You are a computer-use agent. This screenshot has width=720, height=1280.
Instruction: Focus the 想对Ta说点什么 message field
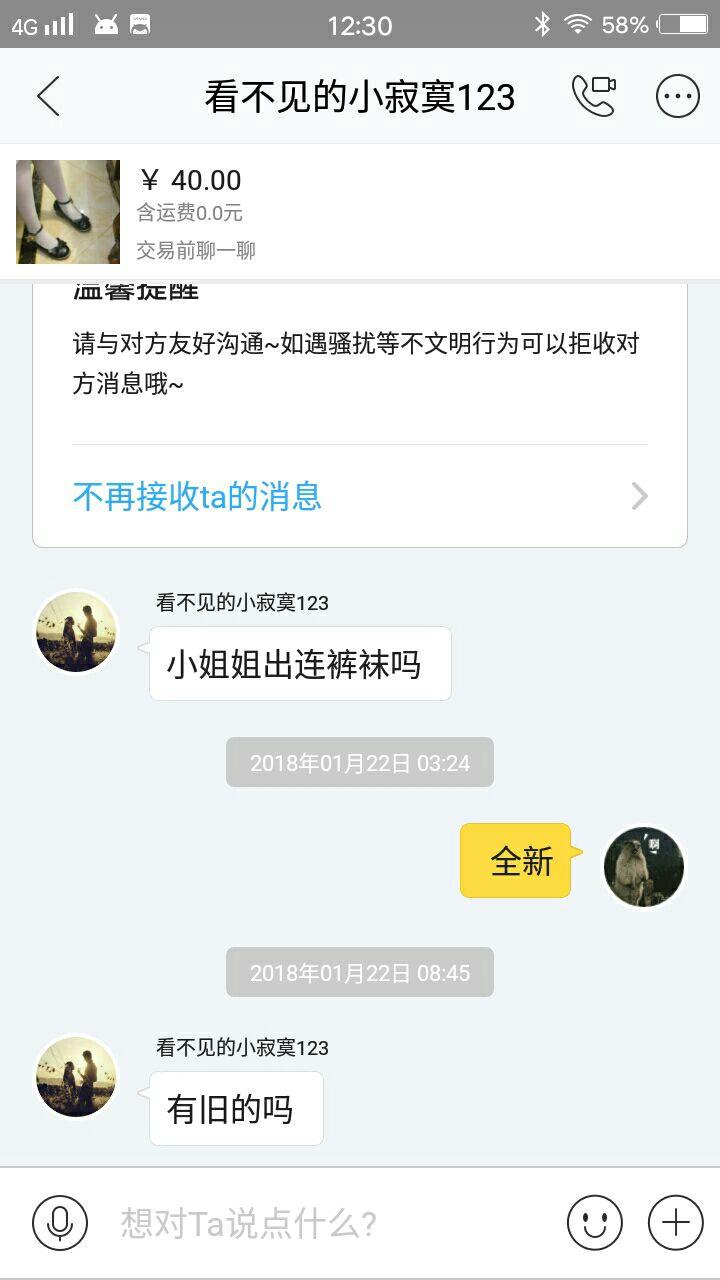[x=330, y=1222]
